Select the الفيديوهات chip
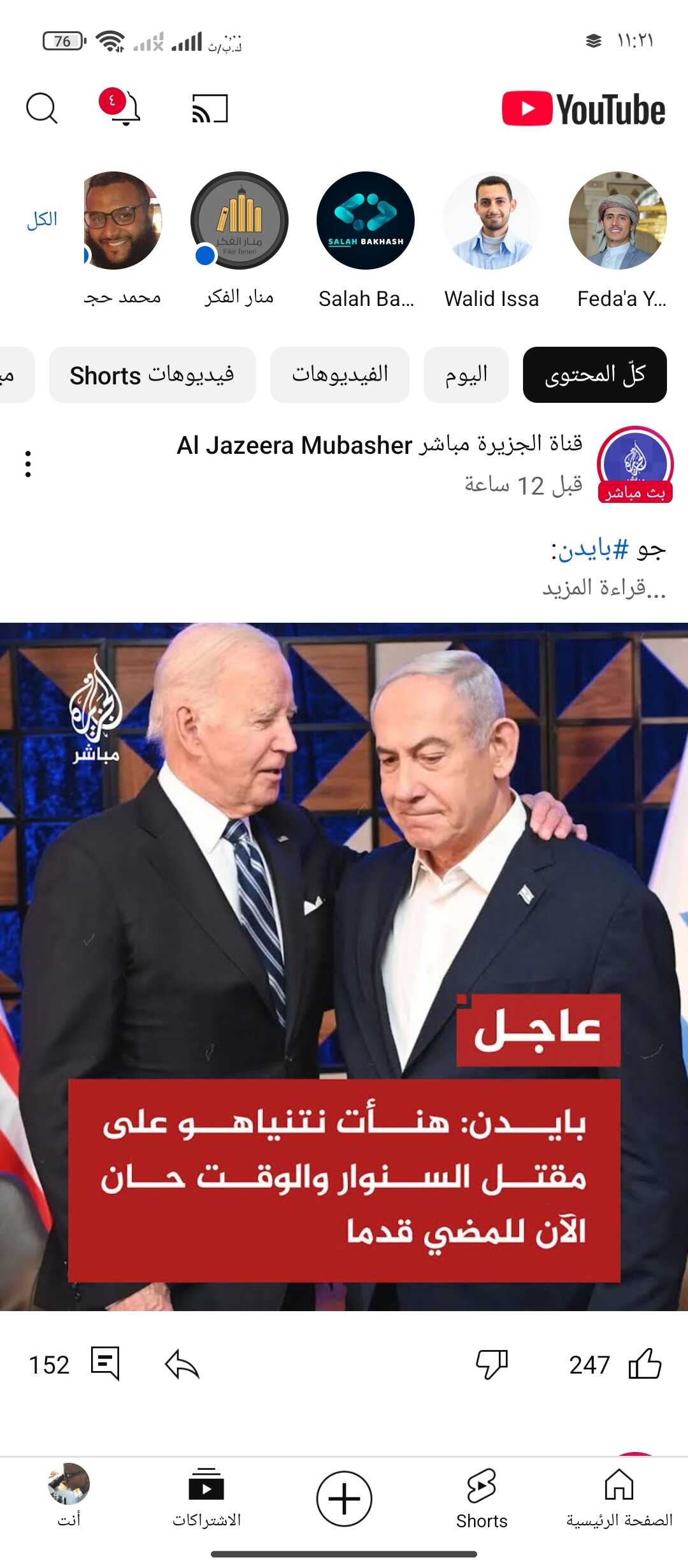 tap(340, 375)
